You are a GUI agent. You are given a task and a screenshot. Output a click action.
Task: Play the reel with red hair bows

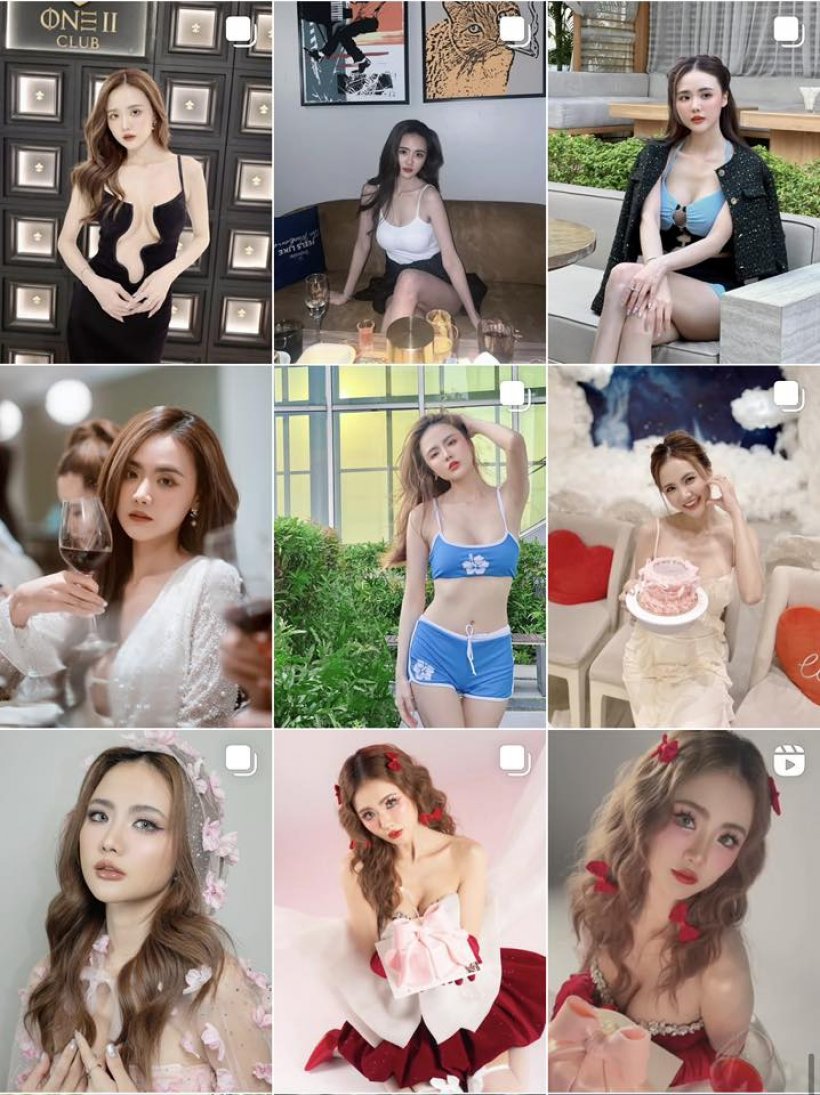click(684, 911)
